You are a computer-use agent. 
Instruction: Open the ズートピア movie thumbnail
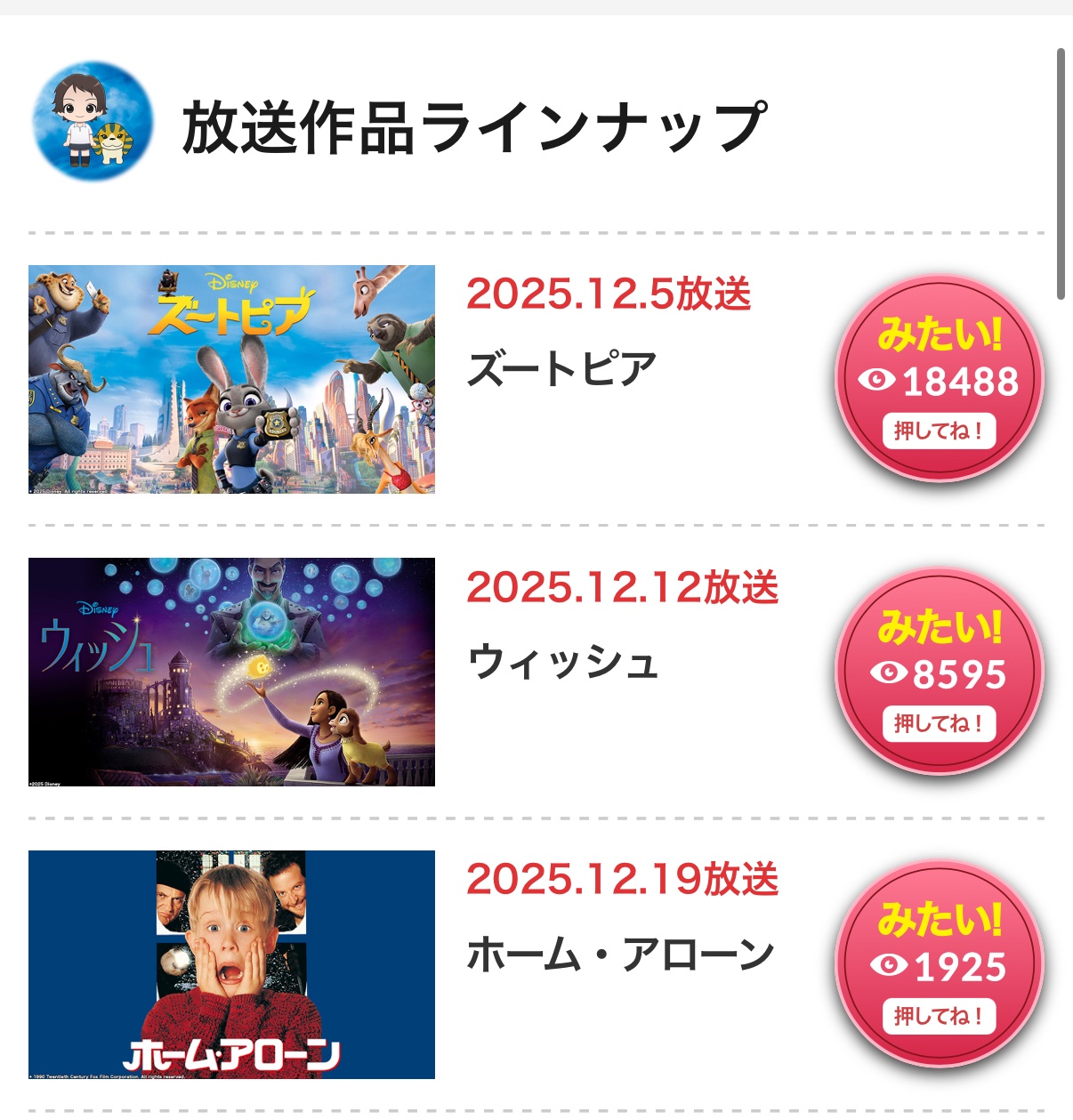click(x=231, y=379)
